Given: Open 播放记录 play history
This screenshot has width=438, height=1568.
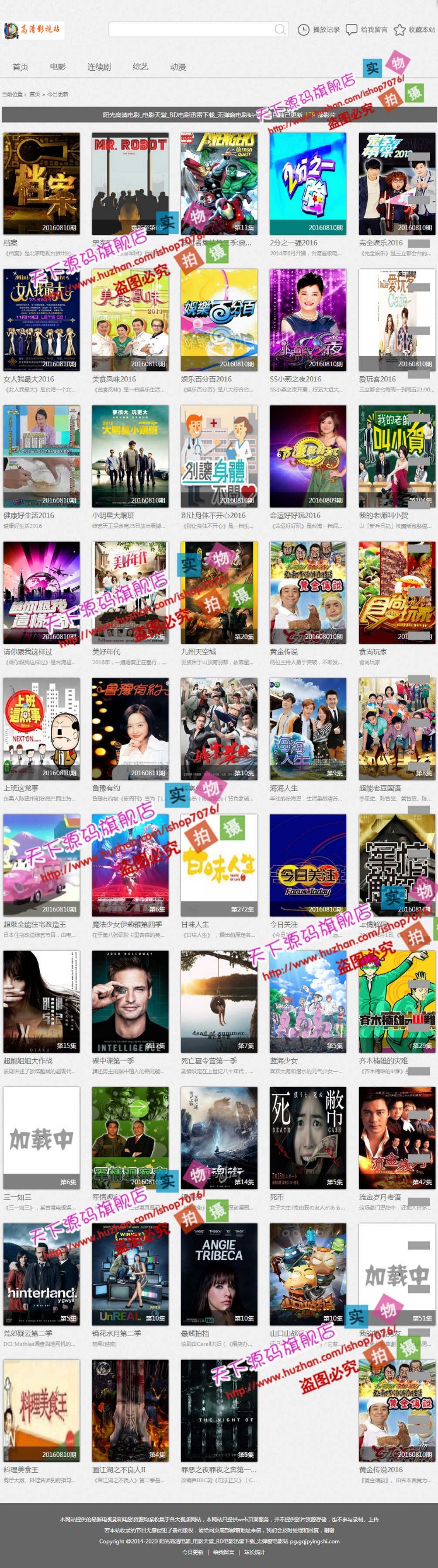Looking at the screenshot, I should point(319,29).
